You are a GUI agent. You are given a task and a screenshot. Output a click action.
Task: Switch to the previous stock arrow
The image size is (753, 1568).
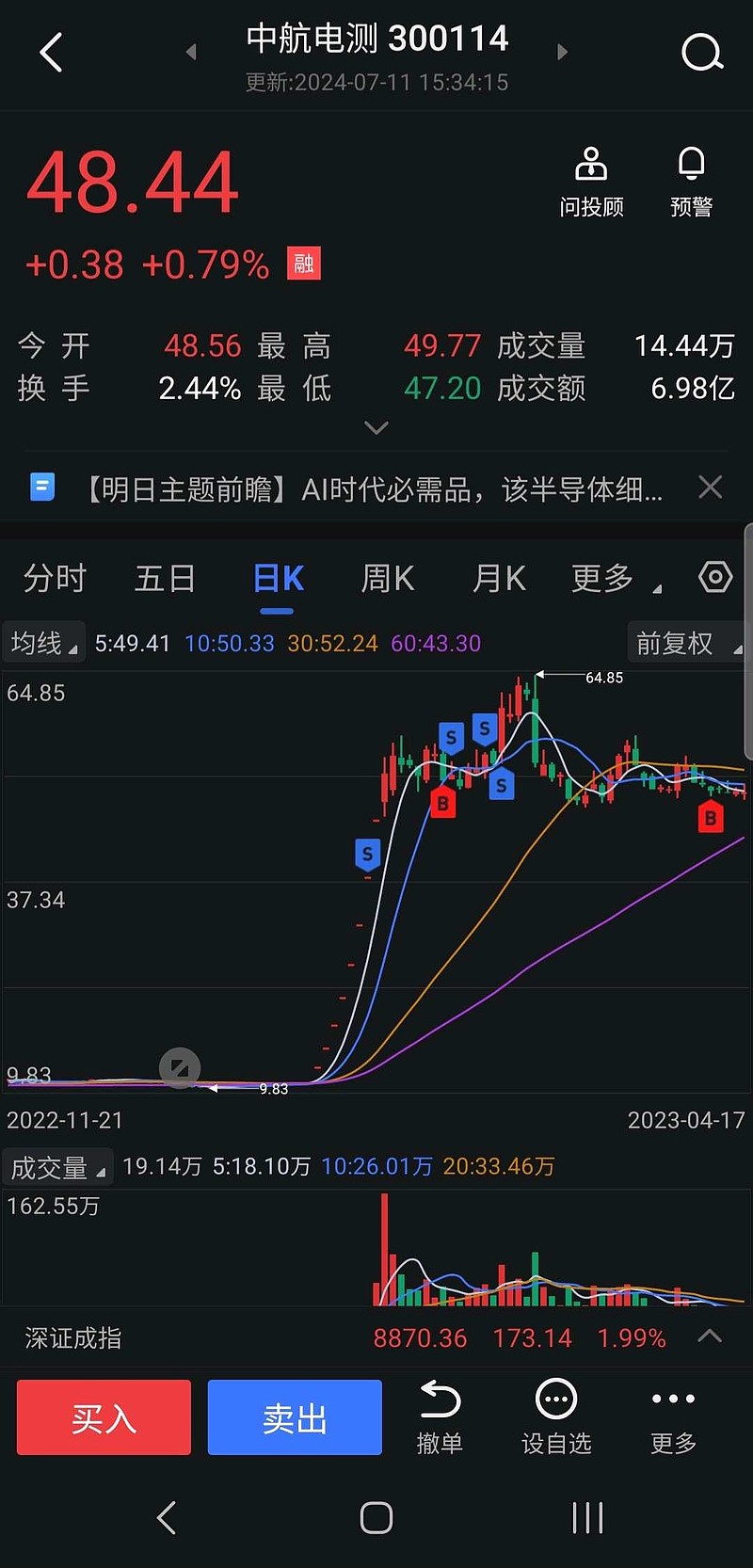click(x=191, y=52)
